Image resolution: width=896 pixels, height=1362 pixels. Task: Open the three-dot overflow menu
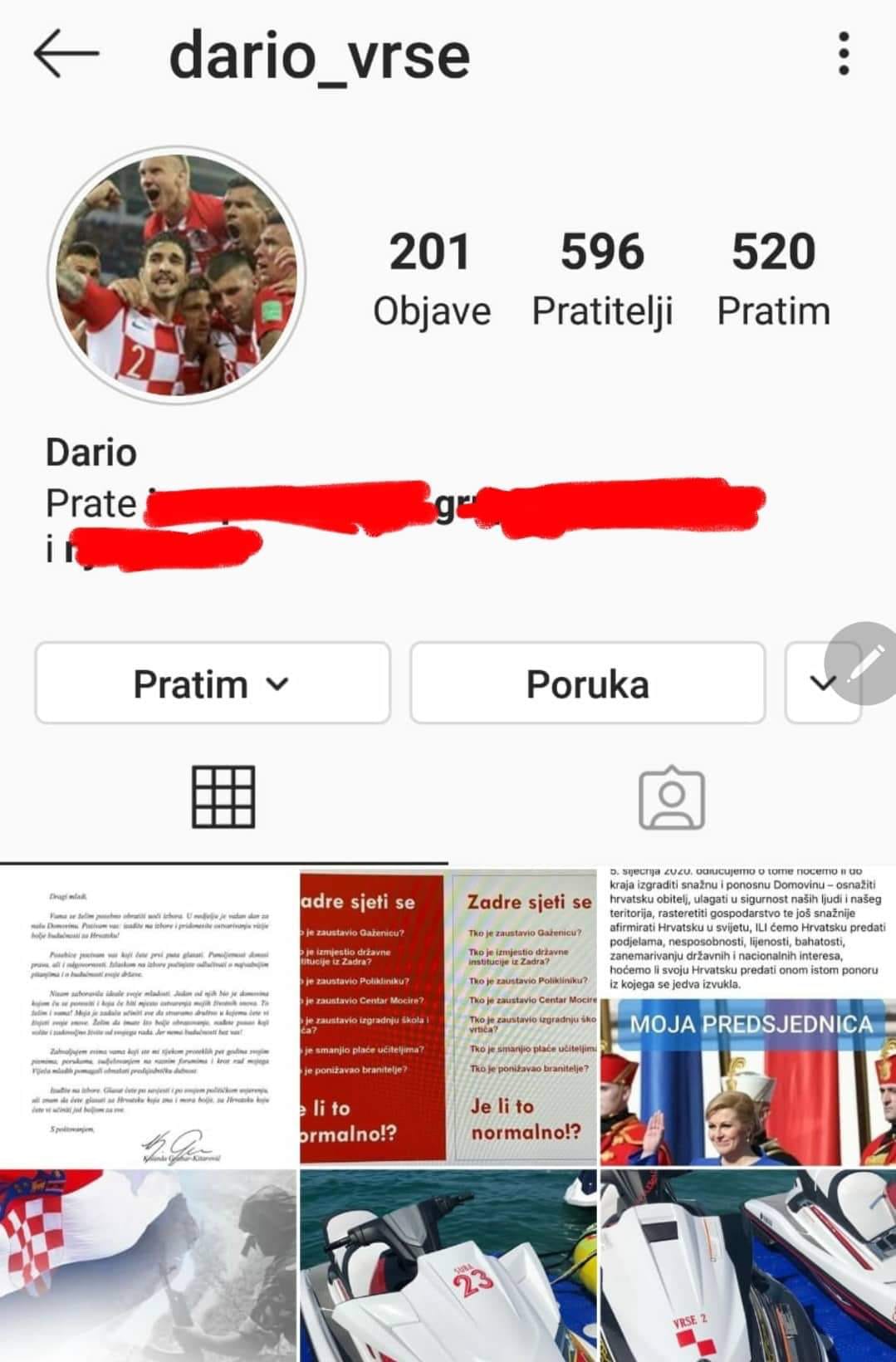[x=844, y=54]
